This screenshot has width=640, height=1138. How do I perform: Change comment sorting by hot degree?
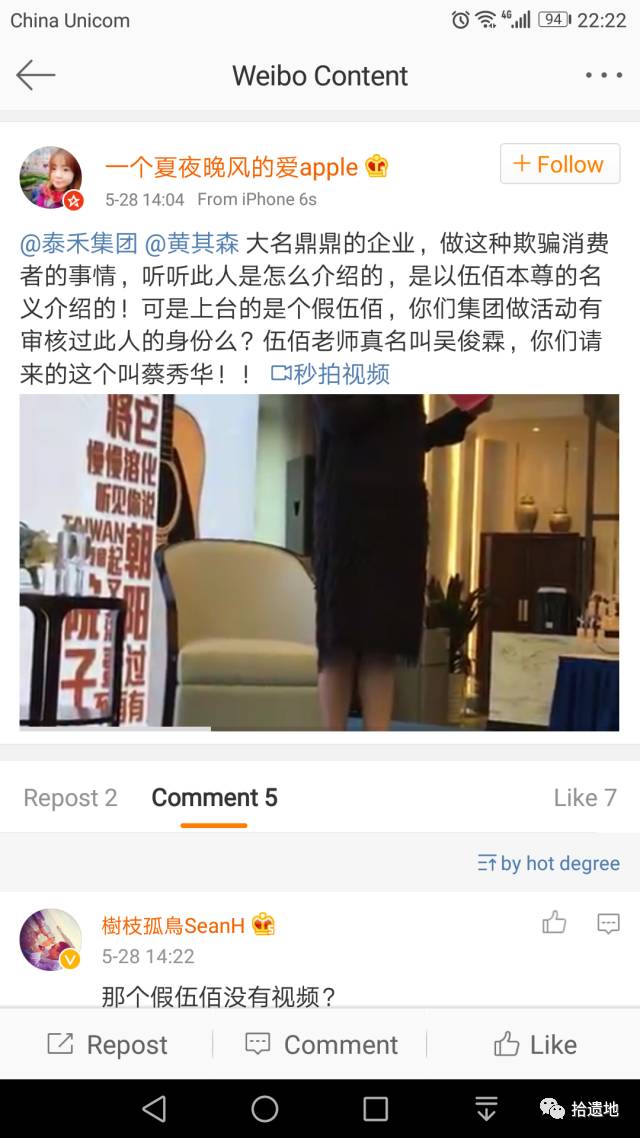coord(549,863)
